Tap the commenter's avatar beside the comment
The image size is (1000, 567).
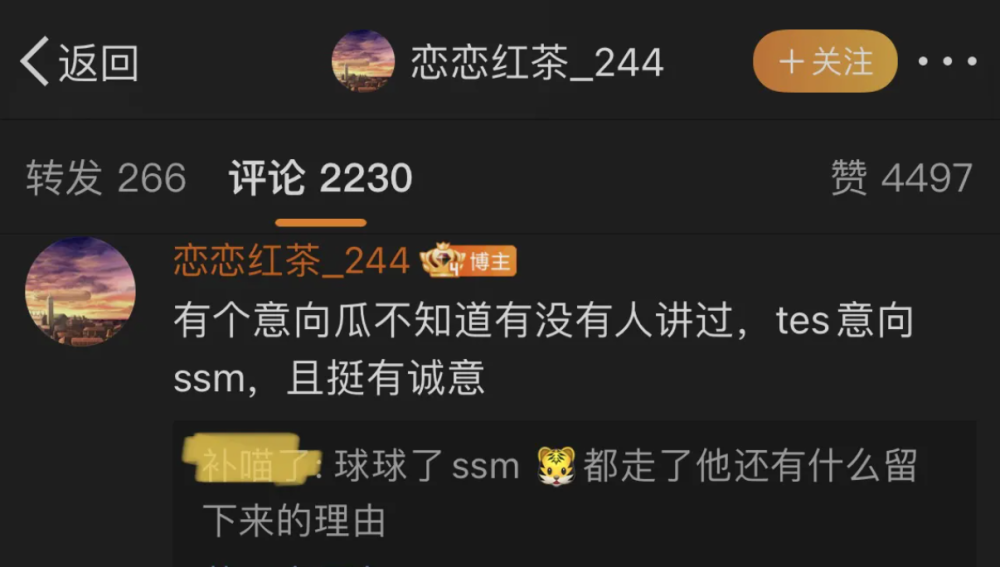[x=80, y=292]
